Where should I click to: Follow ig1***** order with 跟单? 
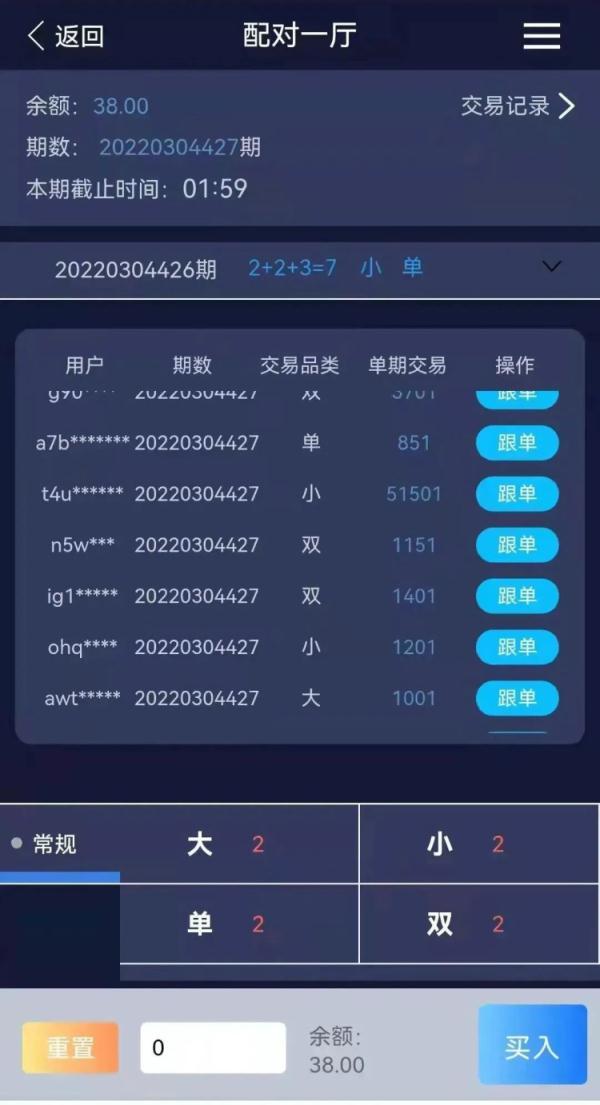click(x=516, y=596)
